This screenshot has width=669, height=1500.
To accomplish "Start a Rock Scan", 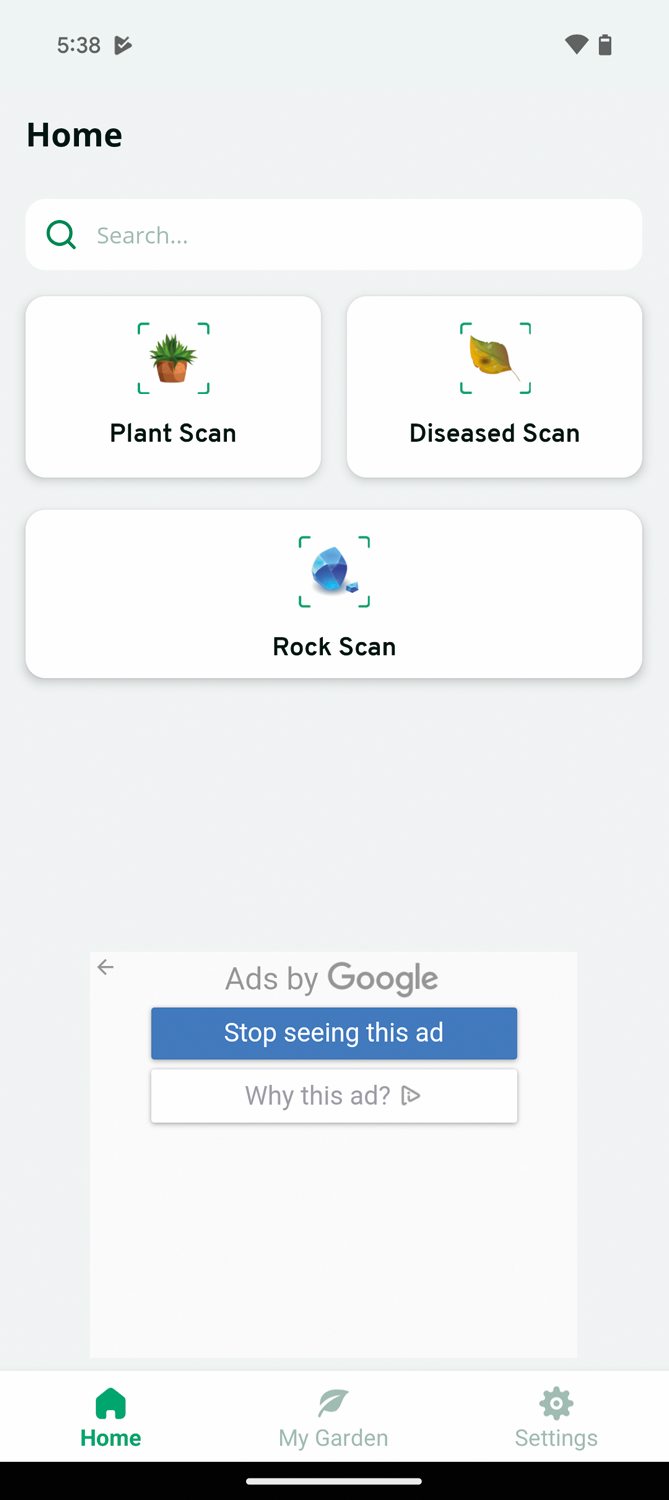I will click(334, 594).
